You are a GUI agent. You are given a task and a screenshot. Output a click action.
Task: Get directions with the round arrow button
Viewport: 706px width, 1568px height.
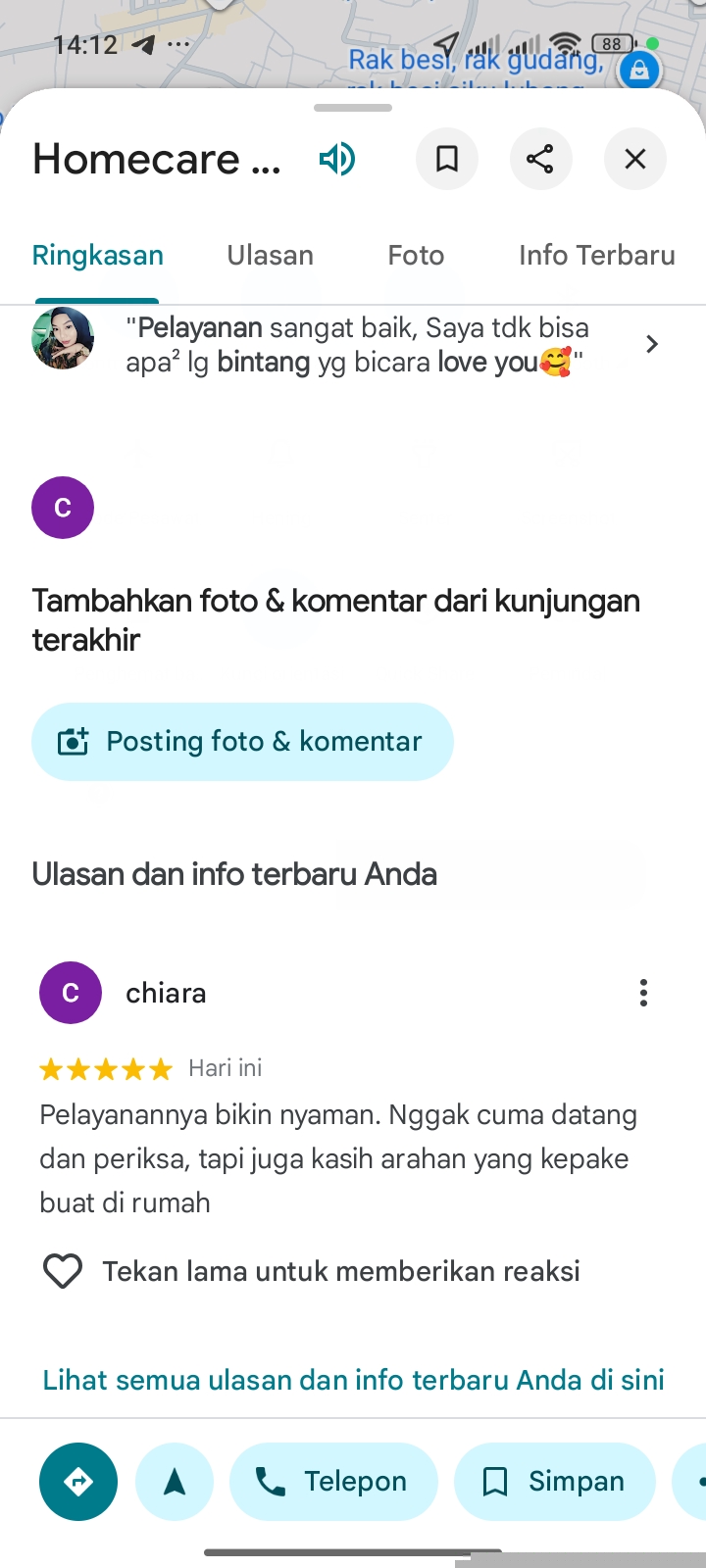(78, 1482)
